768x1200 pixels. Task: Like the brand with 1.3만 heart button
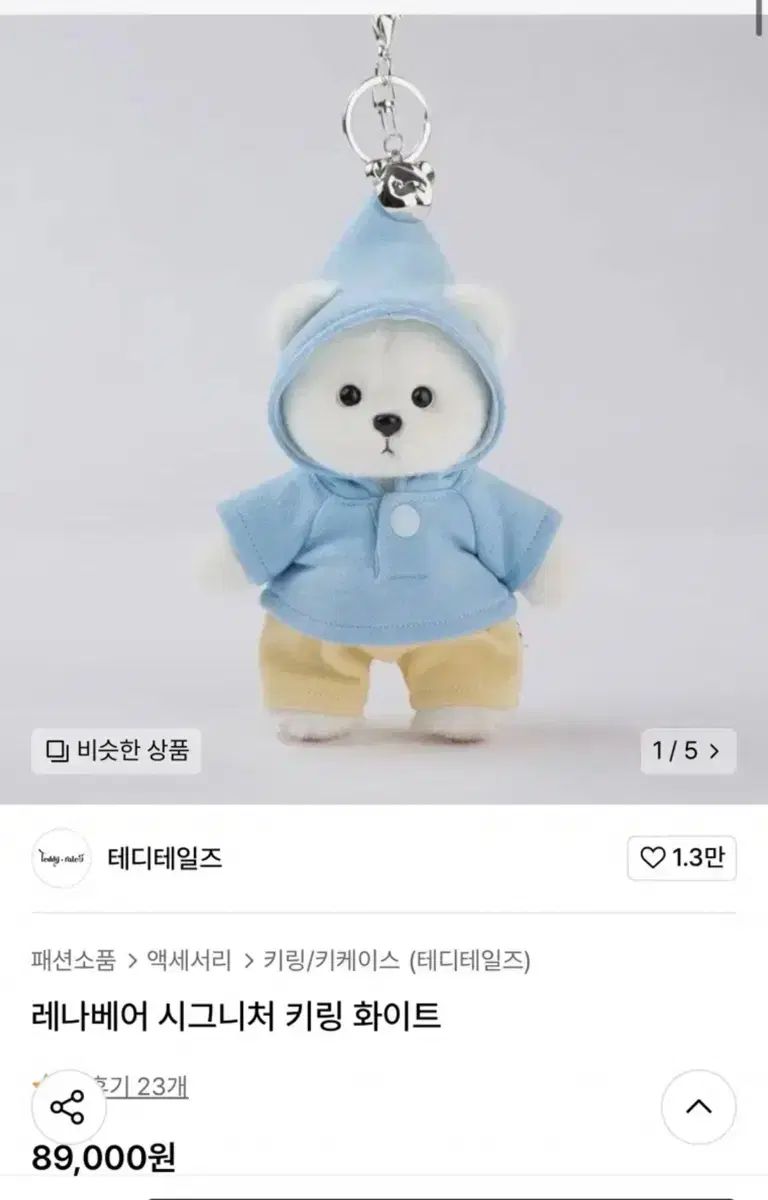pos(682,858)
